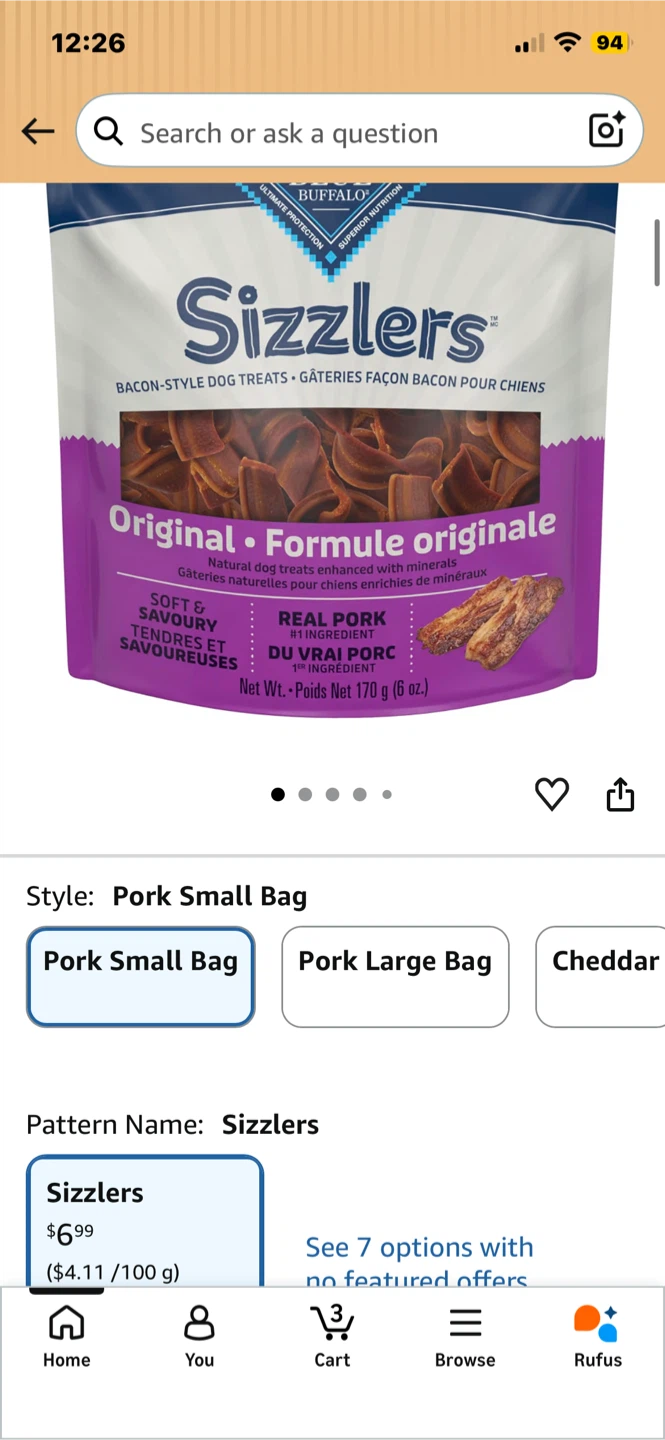Select the Sizzlers $6.99 pattern option
The image size is (665, 1440).
(145, 1221)
